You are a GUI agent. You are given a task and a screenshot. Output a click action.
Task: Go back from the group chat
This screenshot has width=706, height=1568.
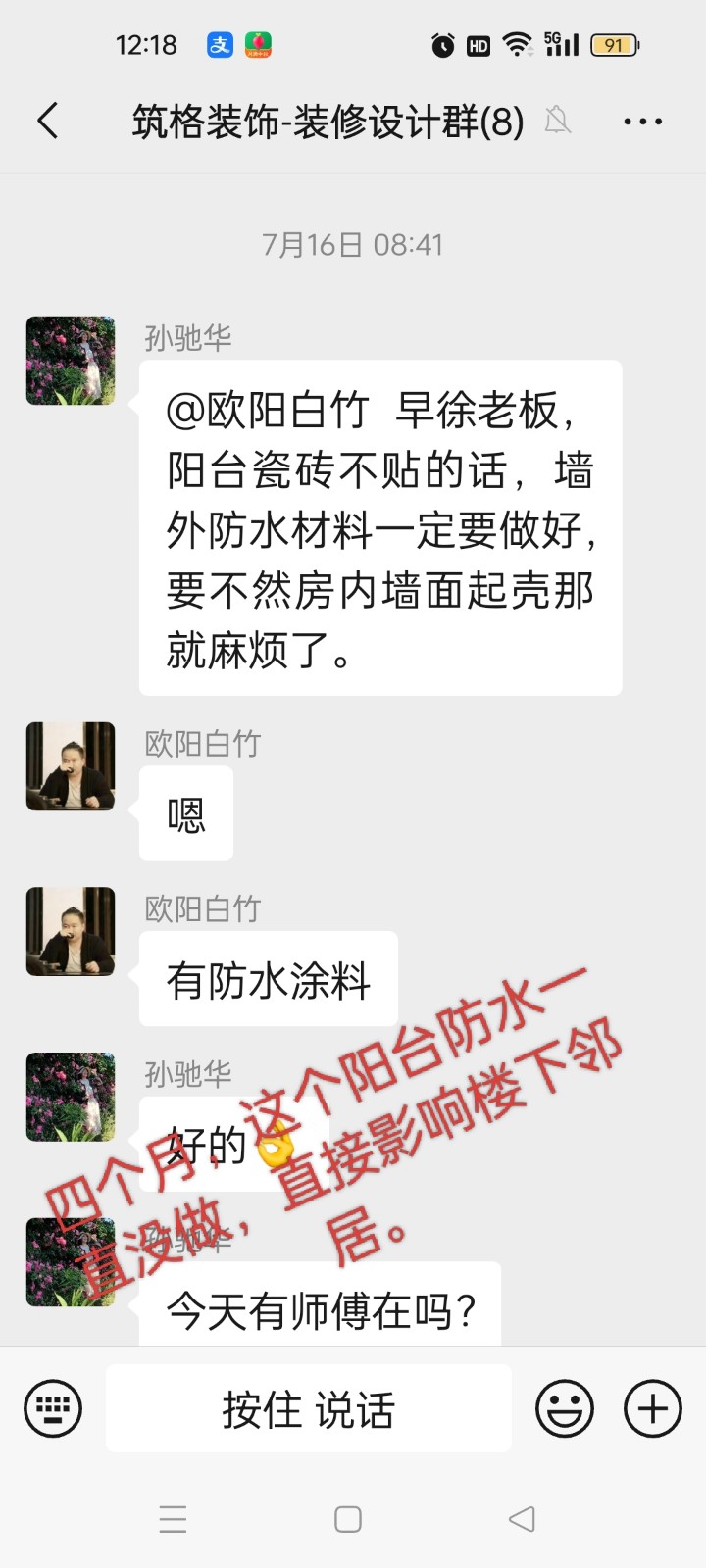tap(47, 122)
